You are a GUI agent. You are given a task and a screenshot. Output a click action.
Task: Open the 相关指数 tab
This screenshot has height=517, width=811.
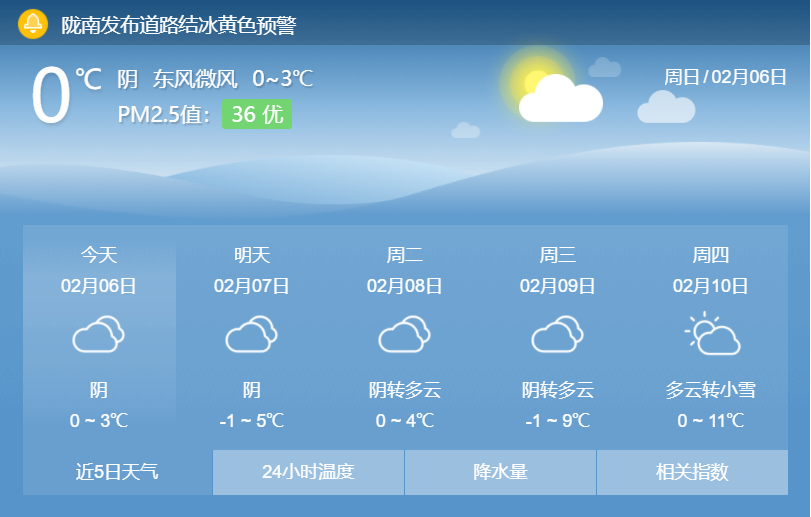[692, 472]
